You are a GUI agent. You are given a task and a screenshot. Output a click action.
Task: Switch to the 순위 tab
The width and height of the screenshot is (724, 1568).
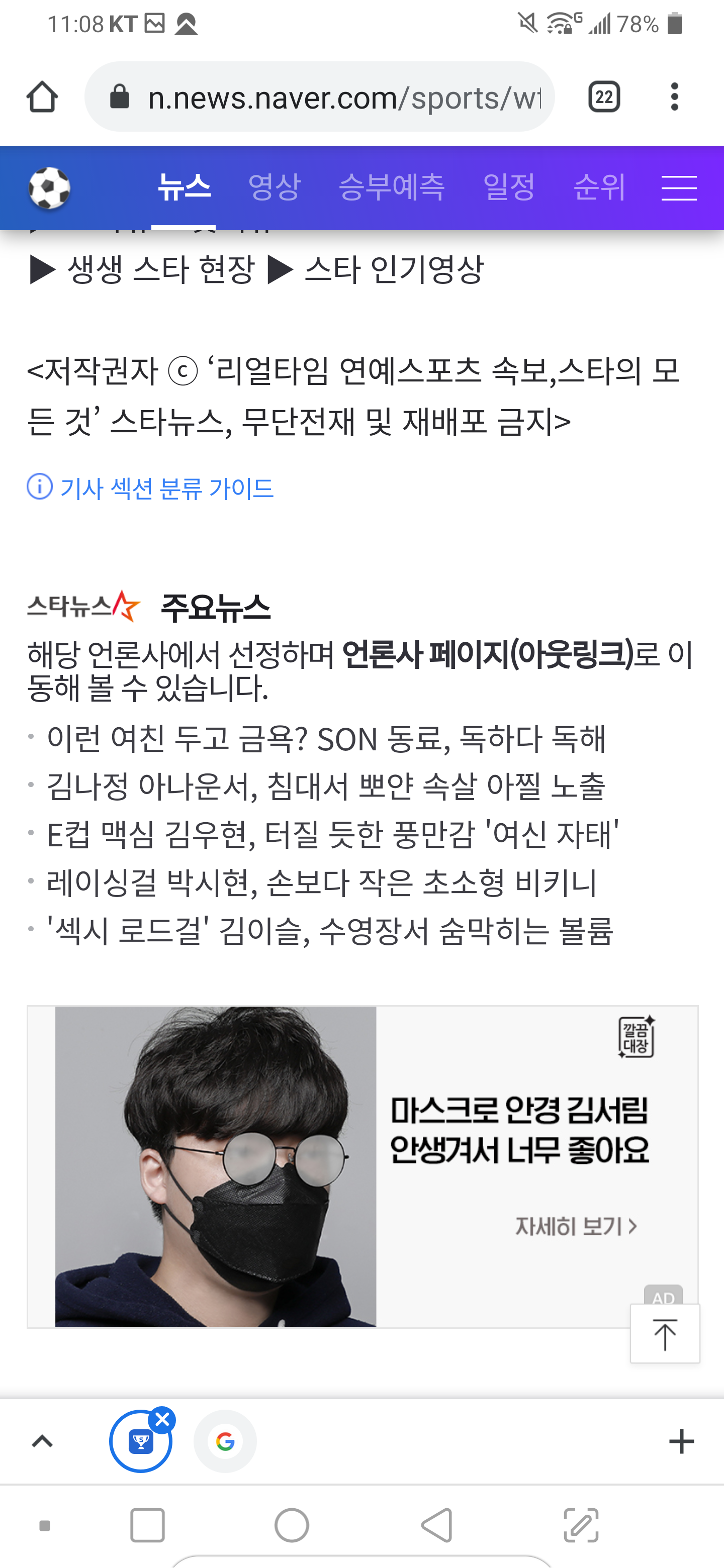click(x=599, y=187)
